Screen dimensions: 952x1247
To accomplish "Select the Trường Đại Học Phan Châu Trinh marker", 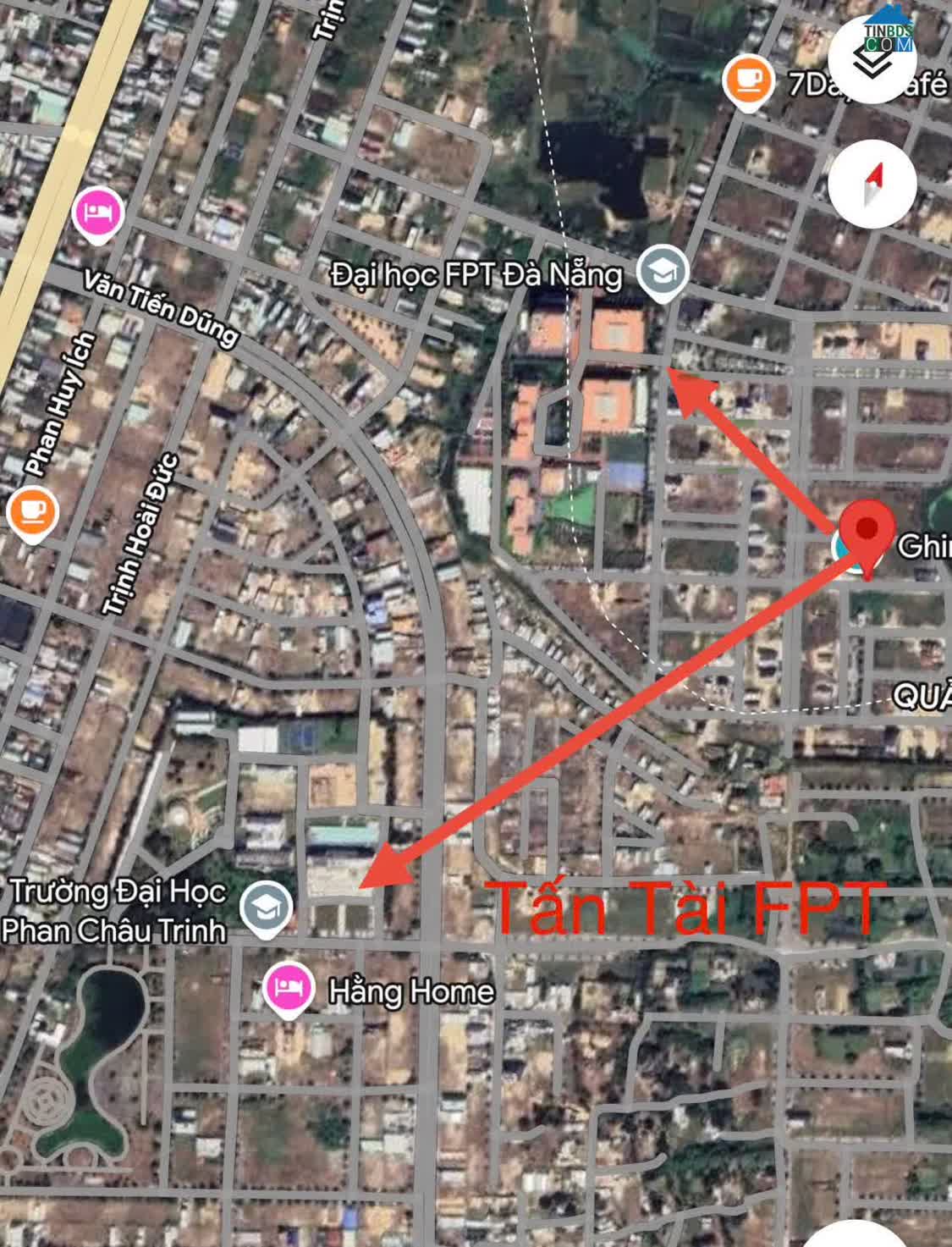I will pyautogui.click(x=266, y=907).
